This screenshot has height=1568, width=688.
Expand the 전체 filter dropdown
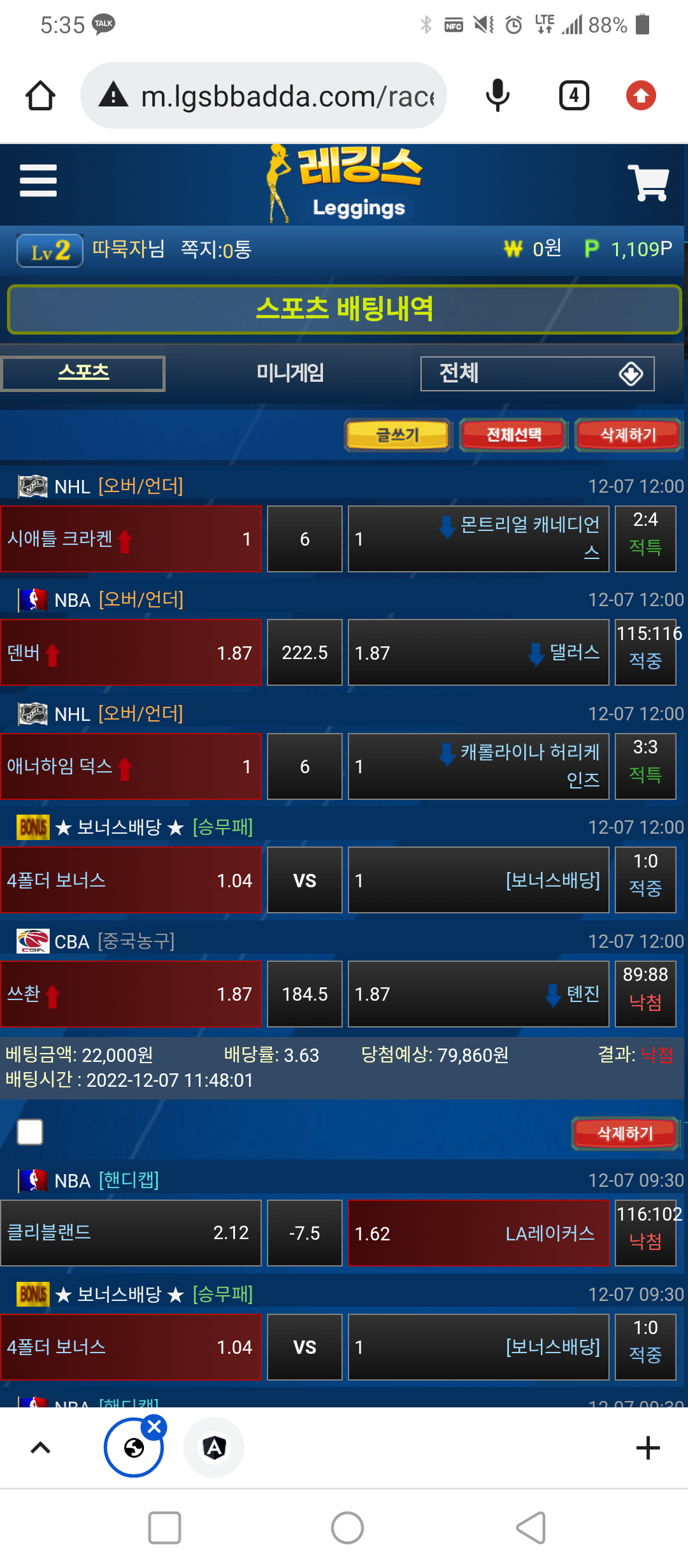(x=537, y=374)
